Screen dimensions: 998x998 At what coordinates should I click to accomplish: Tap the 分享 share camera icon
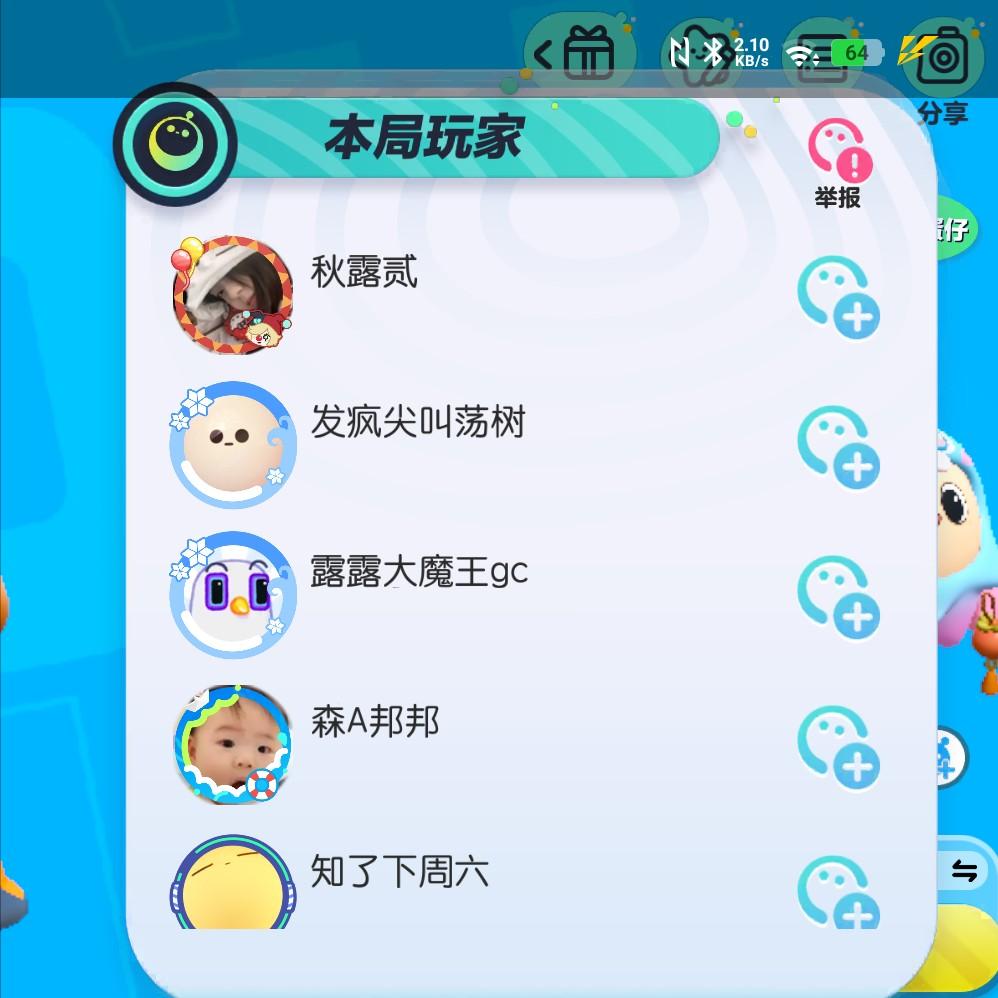[943, 57]
